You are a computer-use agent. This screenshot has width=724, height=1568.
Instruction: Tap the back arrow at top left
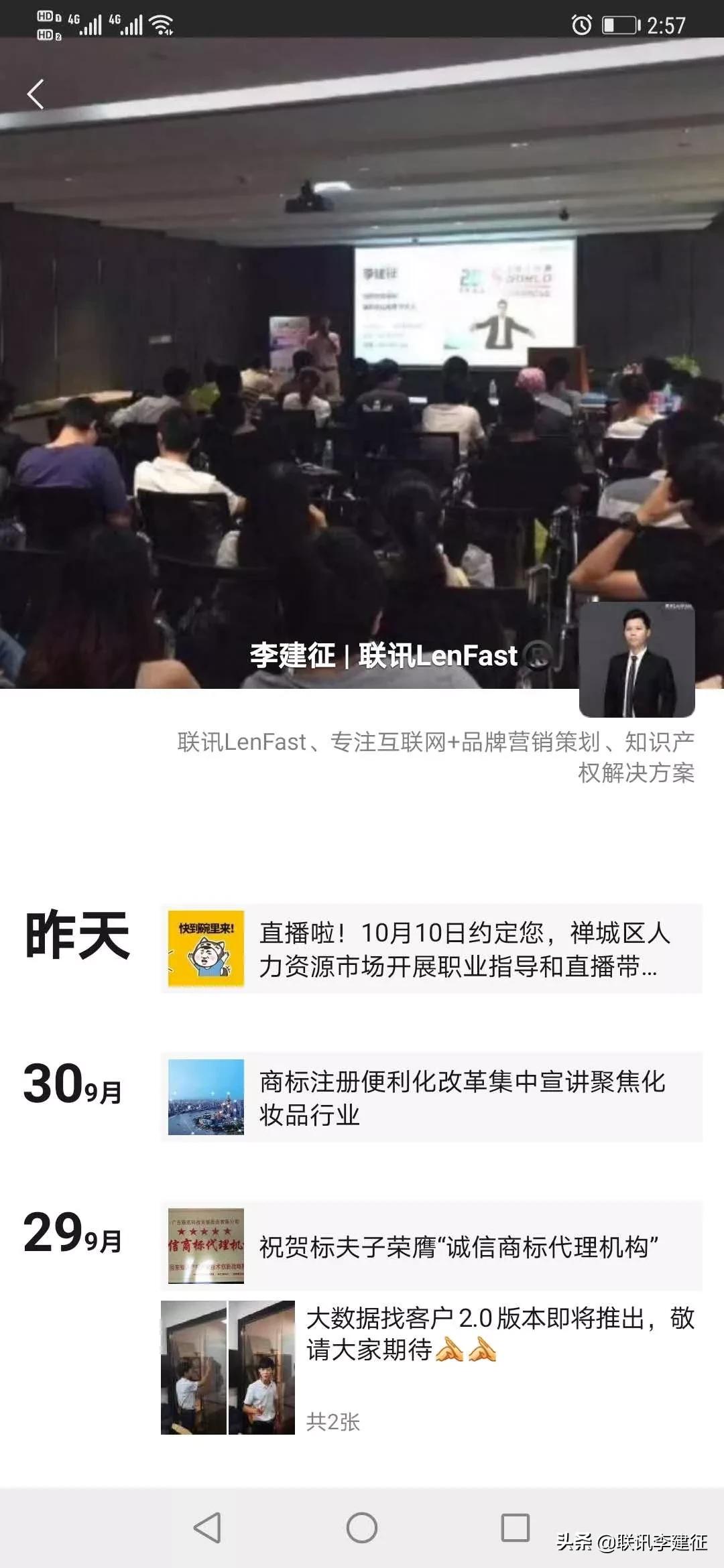point(37,94)
